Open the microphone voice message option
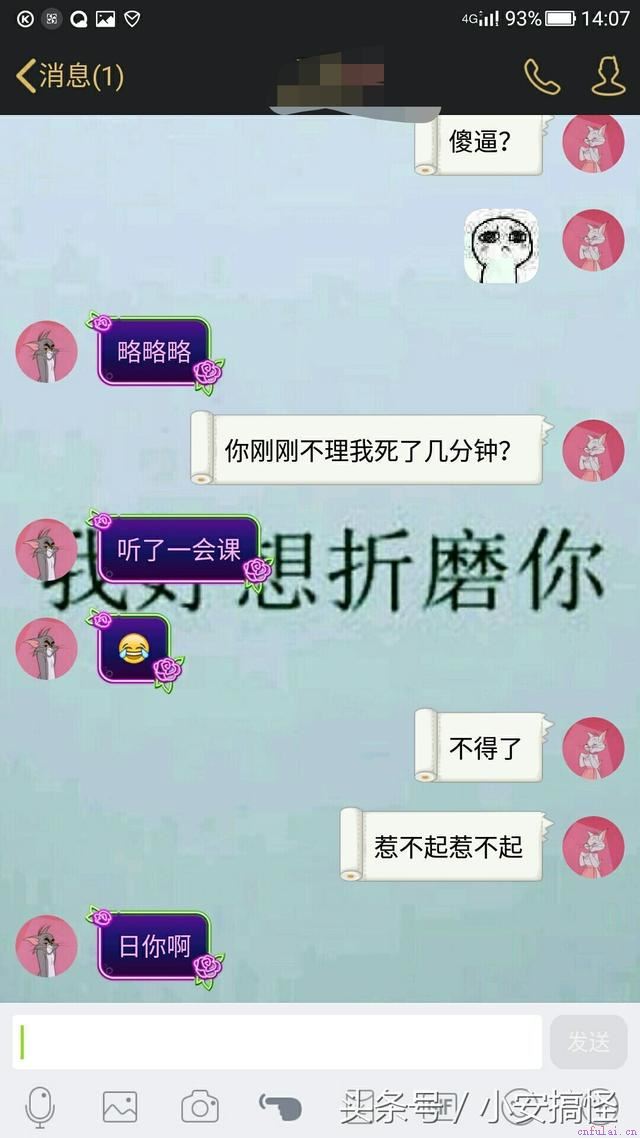Viewport: 640px width, 1138px height. click(40, 1107)
